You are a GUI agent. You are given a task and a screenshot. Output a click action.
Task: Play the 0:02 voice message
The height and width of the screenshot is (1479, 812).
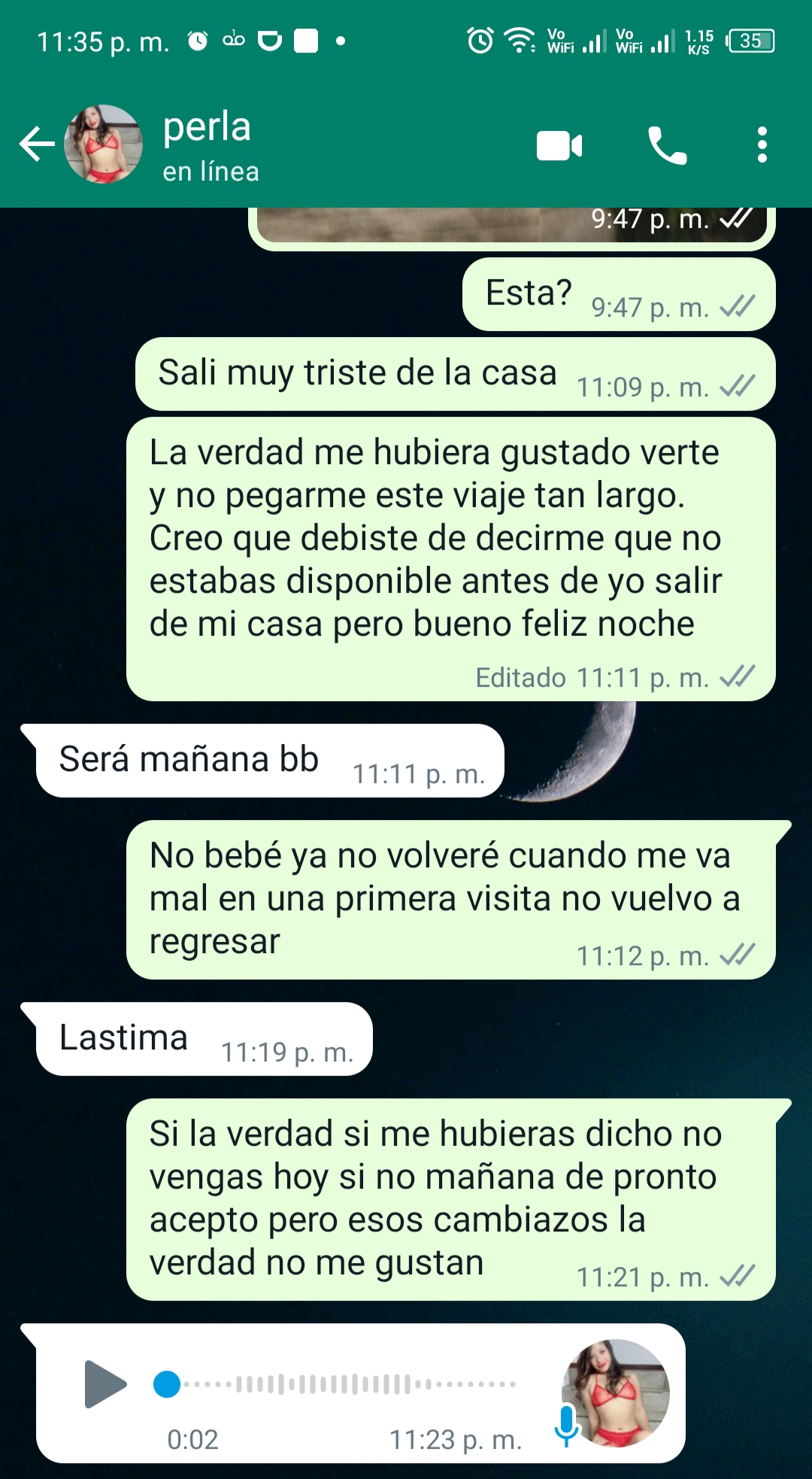(x=105, y=1383)
